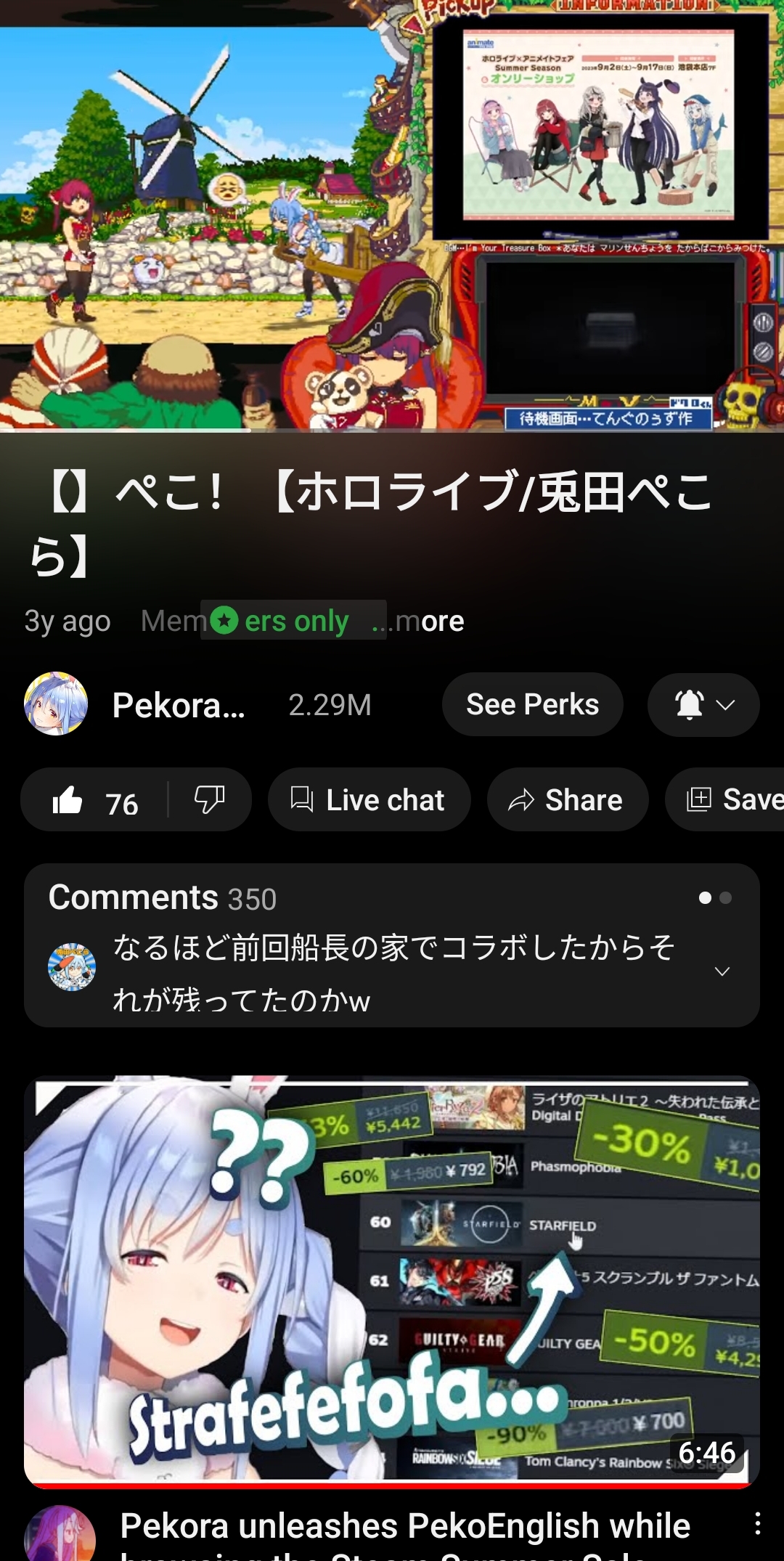The image size is (784, 1561).
Task: Open options menu for PekoEnglish video
Action: pyautogui.click(x=757, y=1523)
